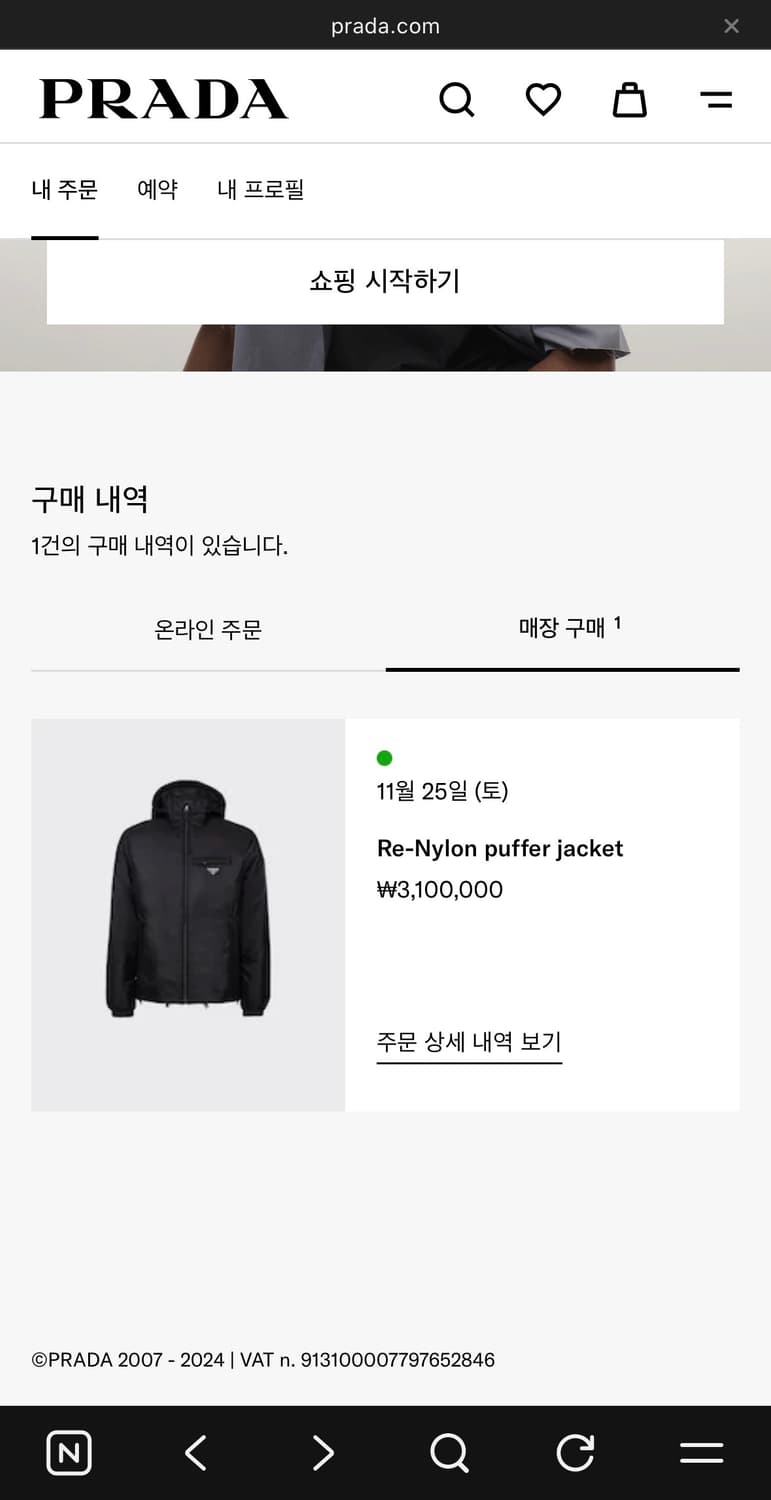Refresh the page using the reload icon
The image size is (771, 1500).
[574, 1452]
